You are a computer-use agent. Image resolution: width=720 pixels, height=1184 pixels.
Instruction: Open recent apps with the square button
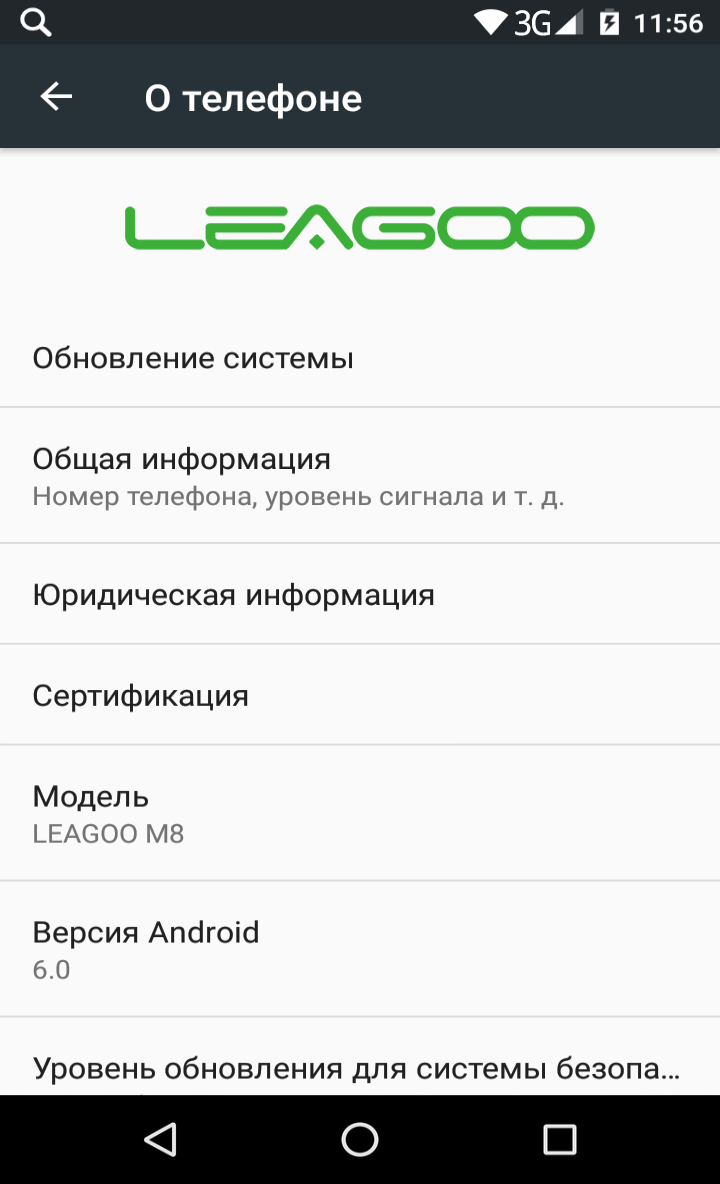559,1139
